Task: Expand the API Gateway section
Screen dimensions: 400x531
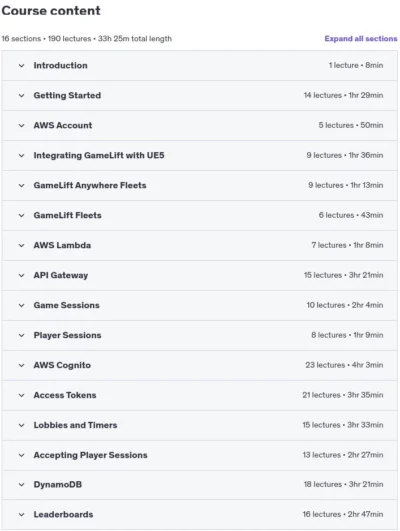Action: [199, 275]
